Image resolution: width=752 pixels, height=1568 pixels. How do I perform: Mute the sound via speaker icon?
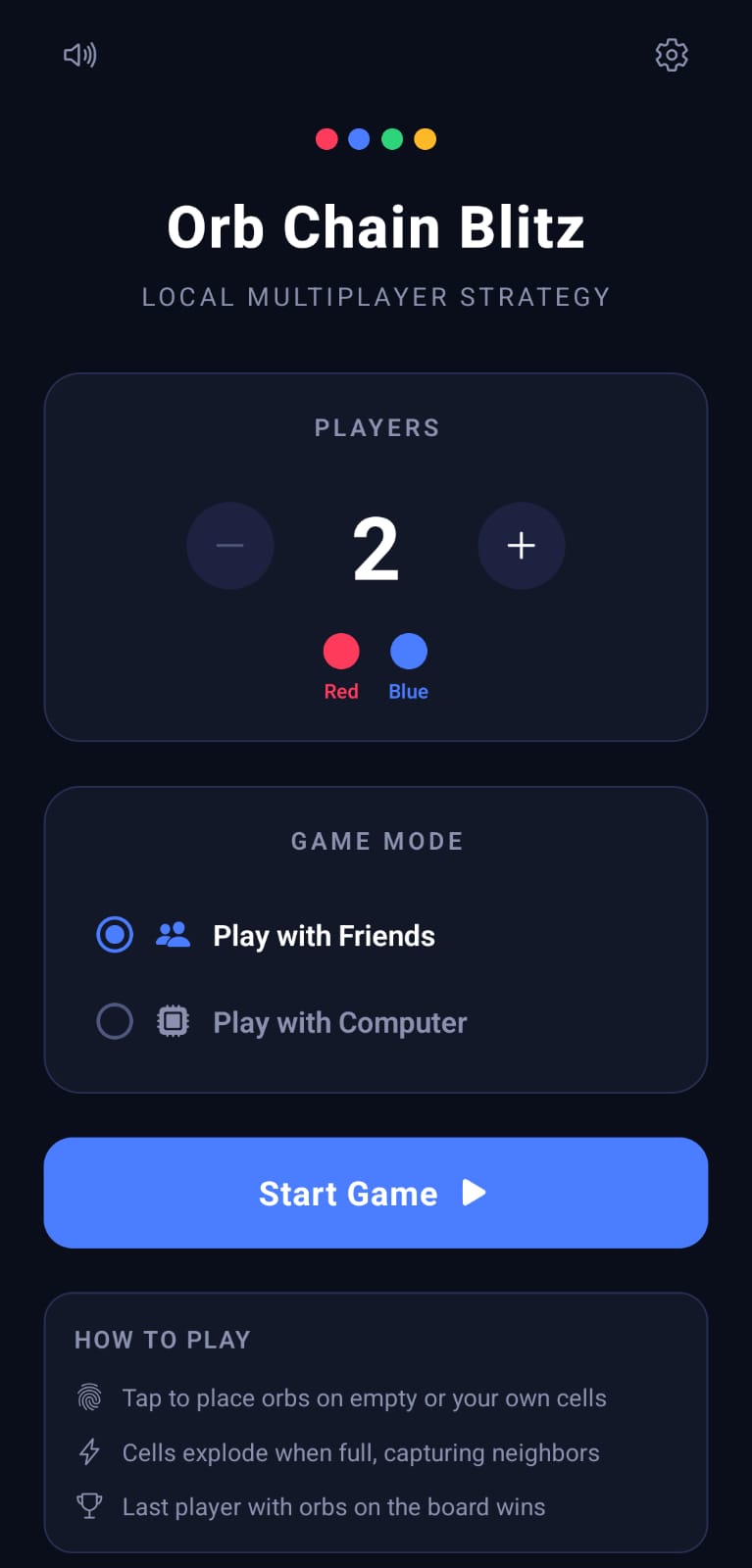[78, 55]
